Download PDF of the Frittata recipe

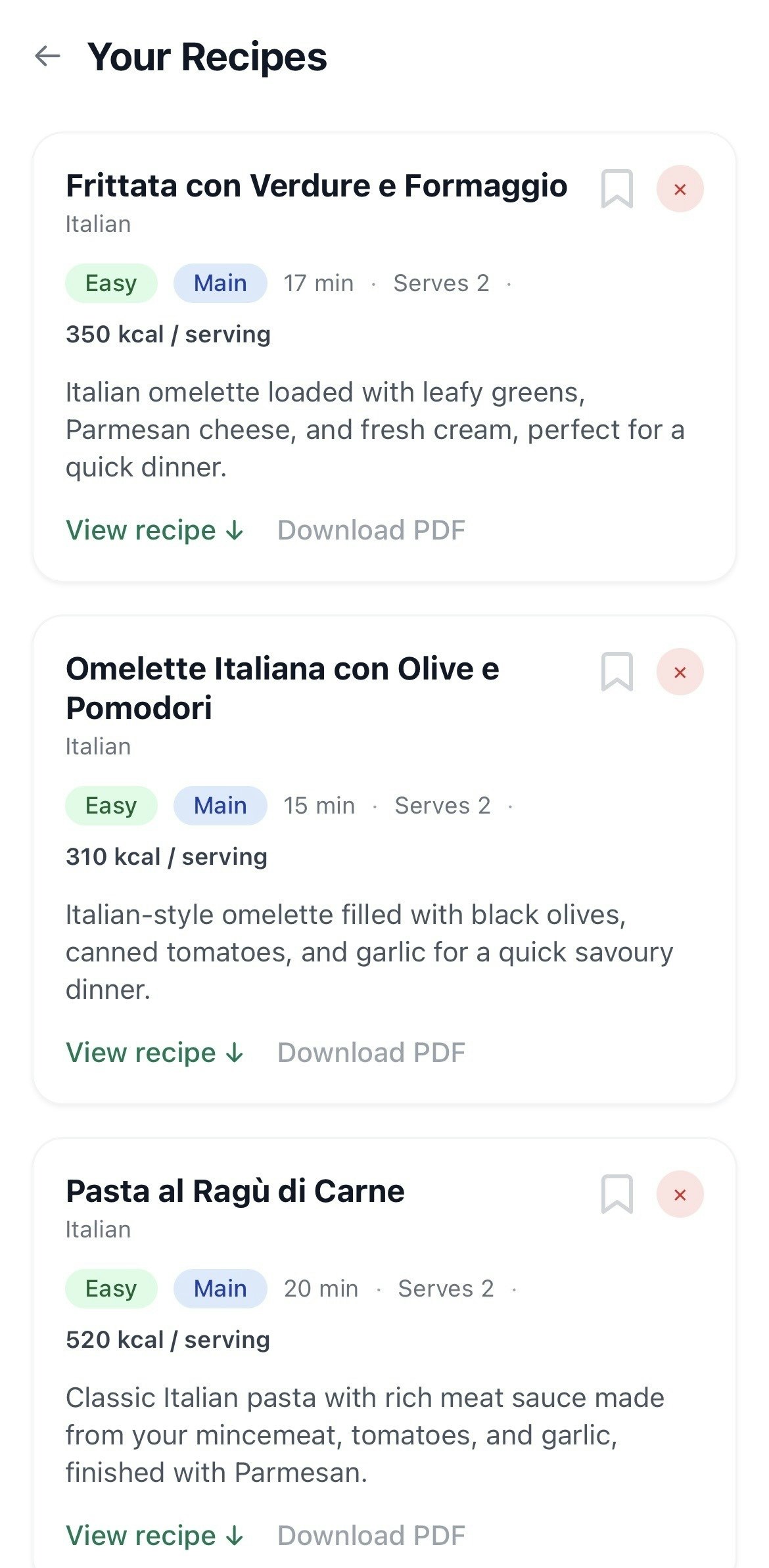pyautogui.click(x=371, y=530)
